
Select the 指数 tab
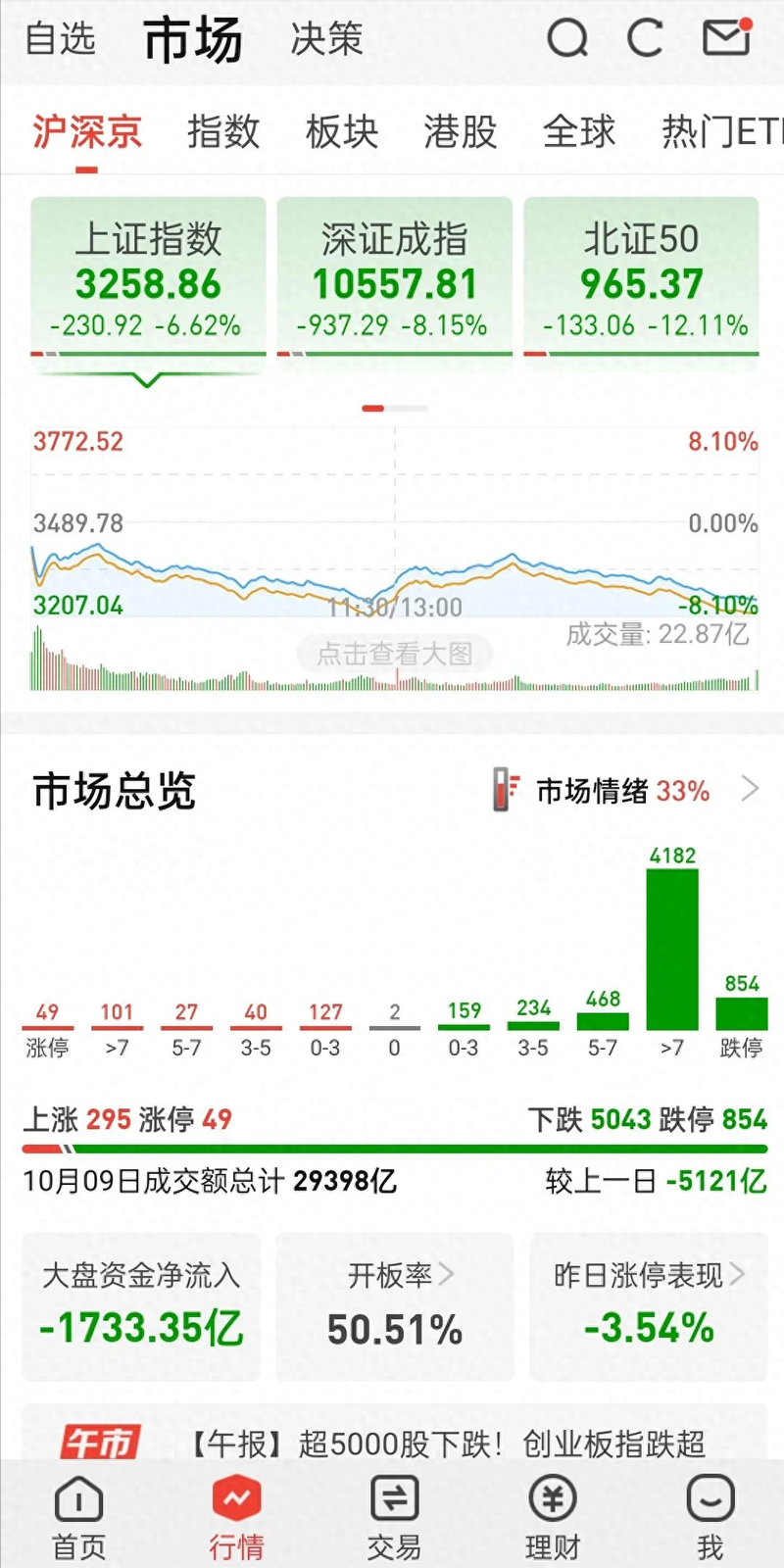tap(223, 131)
